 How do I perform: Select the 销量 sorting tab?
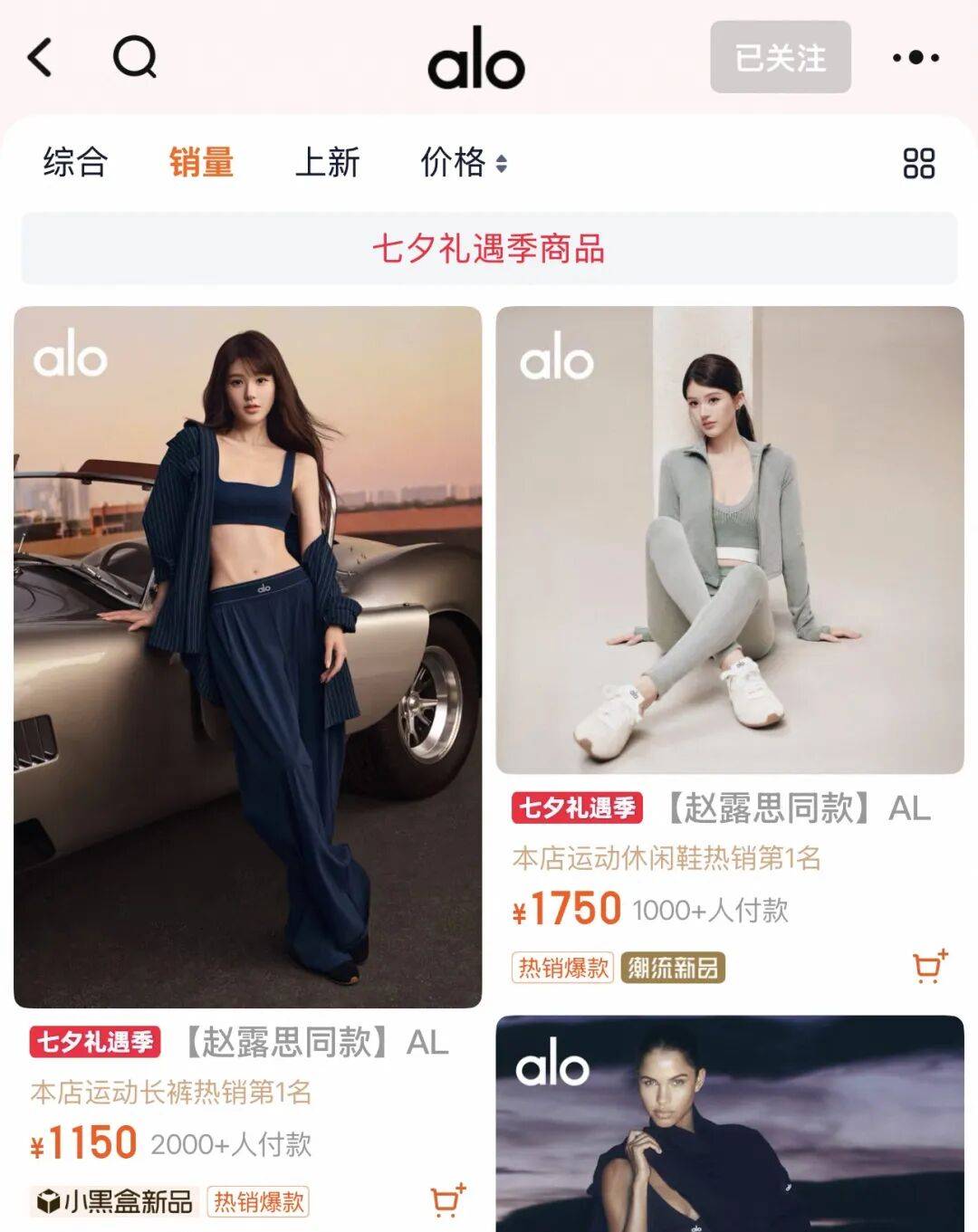201,163
